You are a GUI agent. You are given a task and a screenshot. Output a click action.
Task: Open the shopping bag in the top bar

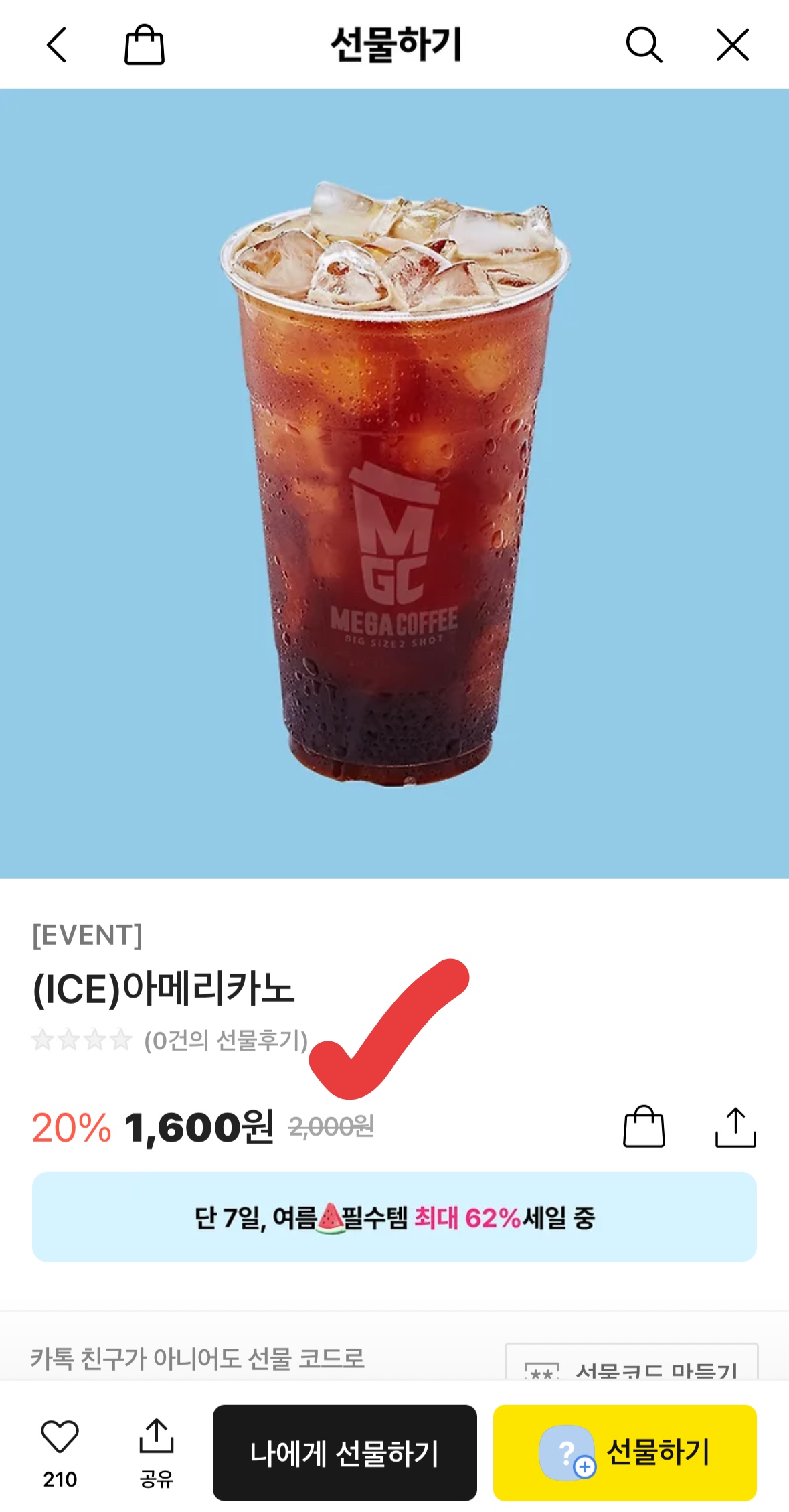[x=143, y=45]
